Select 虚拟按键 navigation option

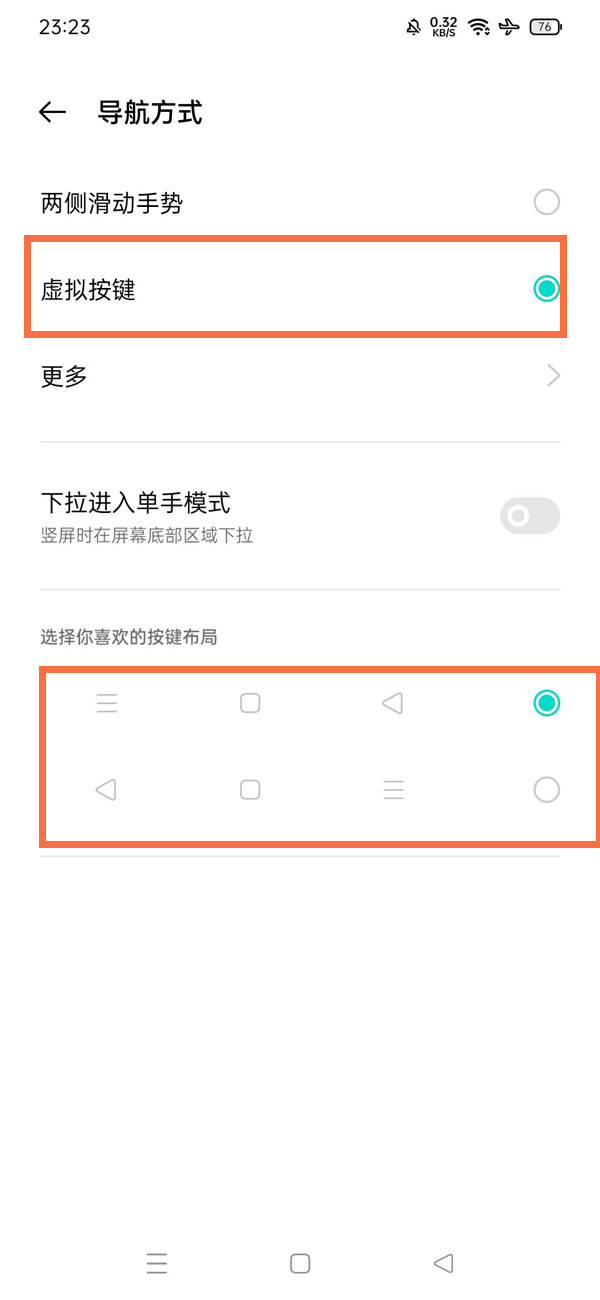(546, 290)
